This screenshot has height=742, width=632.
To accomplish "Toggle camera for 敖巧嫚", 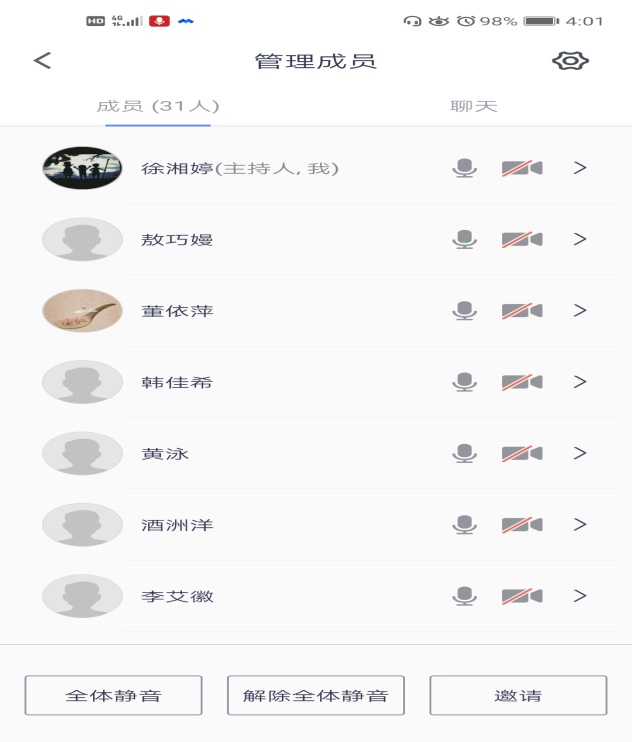I will 522,239.
